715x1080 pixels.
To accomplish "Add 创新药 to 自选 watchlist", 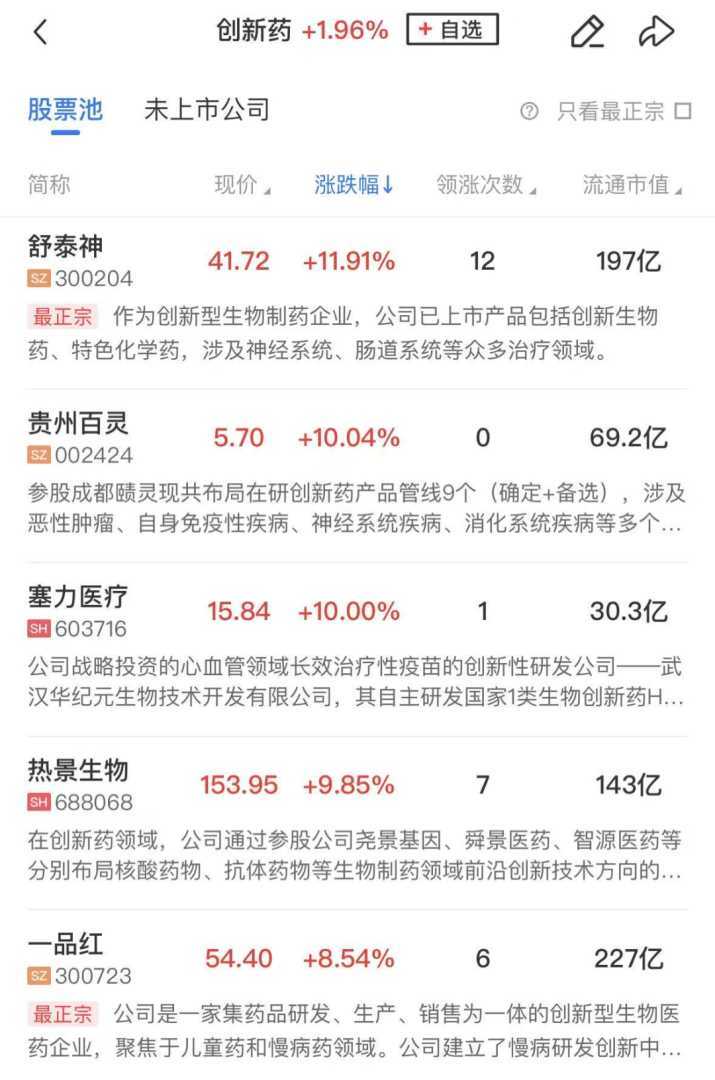I will (x=452, y=31).
